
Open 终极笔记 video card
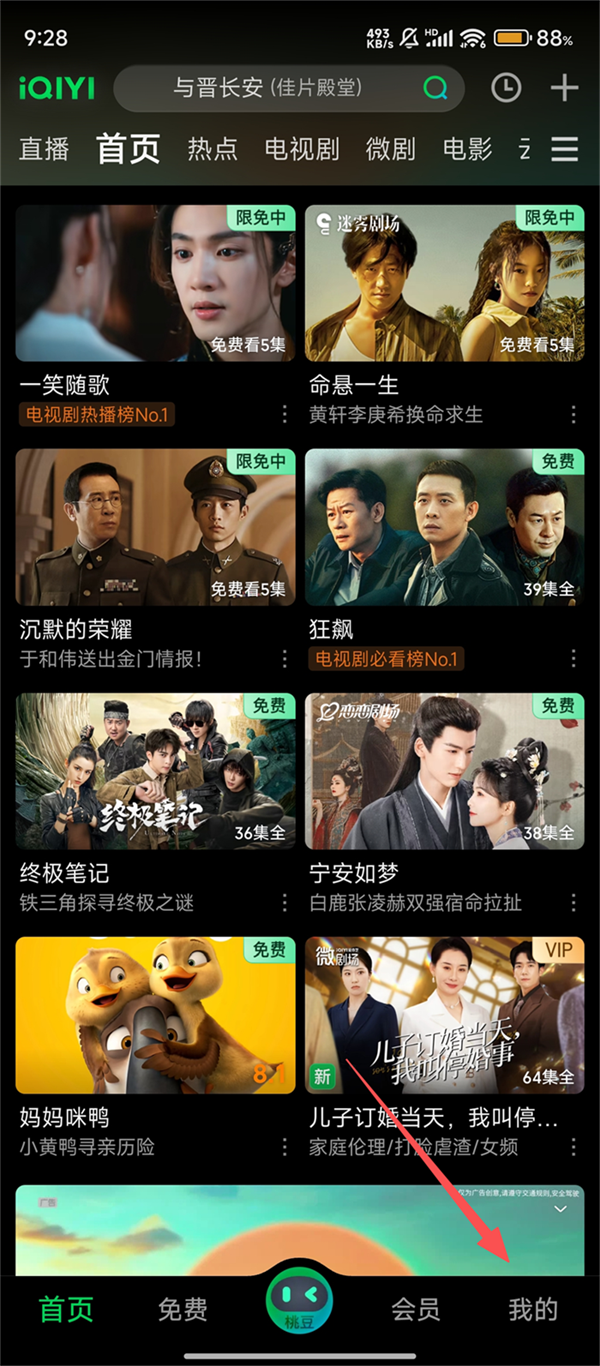coord(155,771)
